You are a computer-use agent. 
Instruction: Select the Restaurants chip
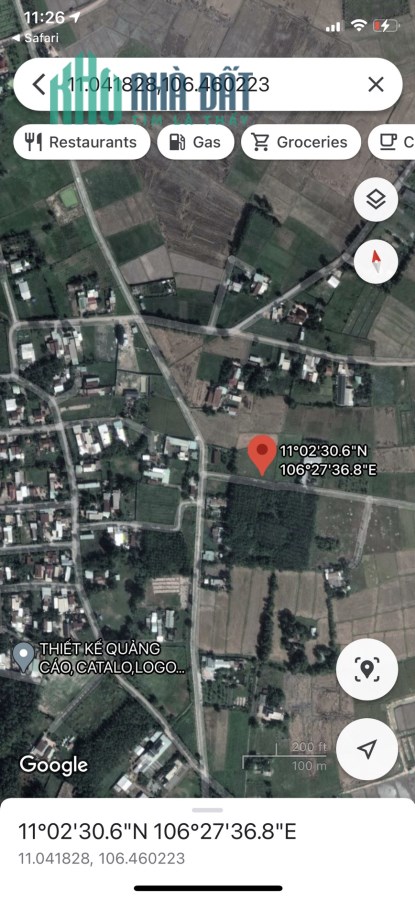82,142
